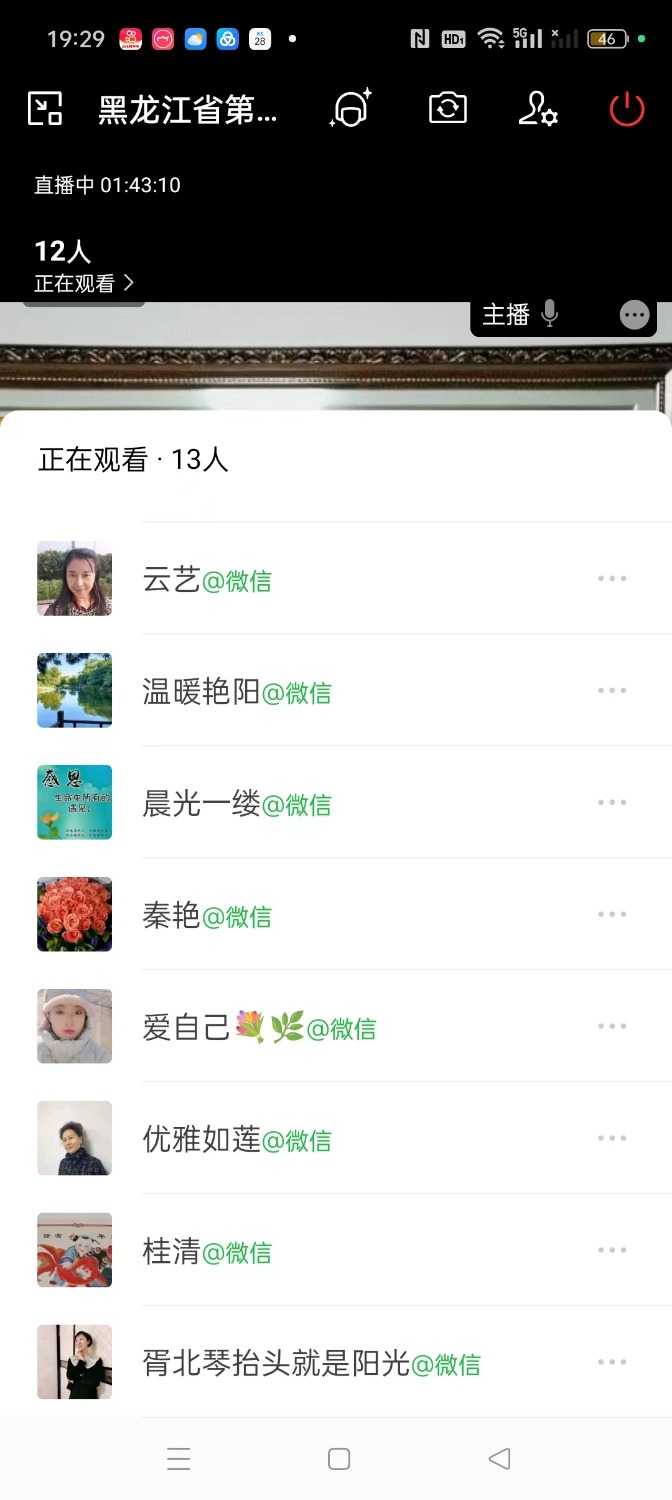The width and height of the screenshot is (672, 1500).
Task: Open more options for 云艺
Action: (612, 579)
